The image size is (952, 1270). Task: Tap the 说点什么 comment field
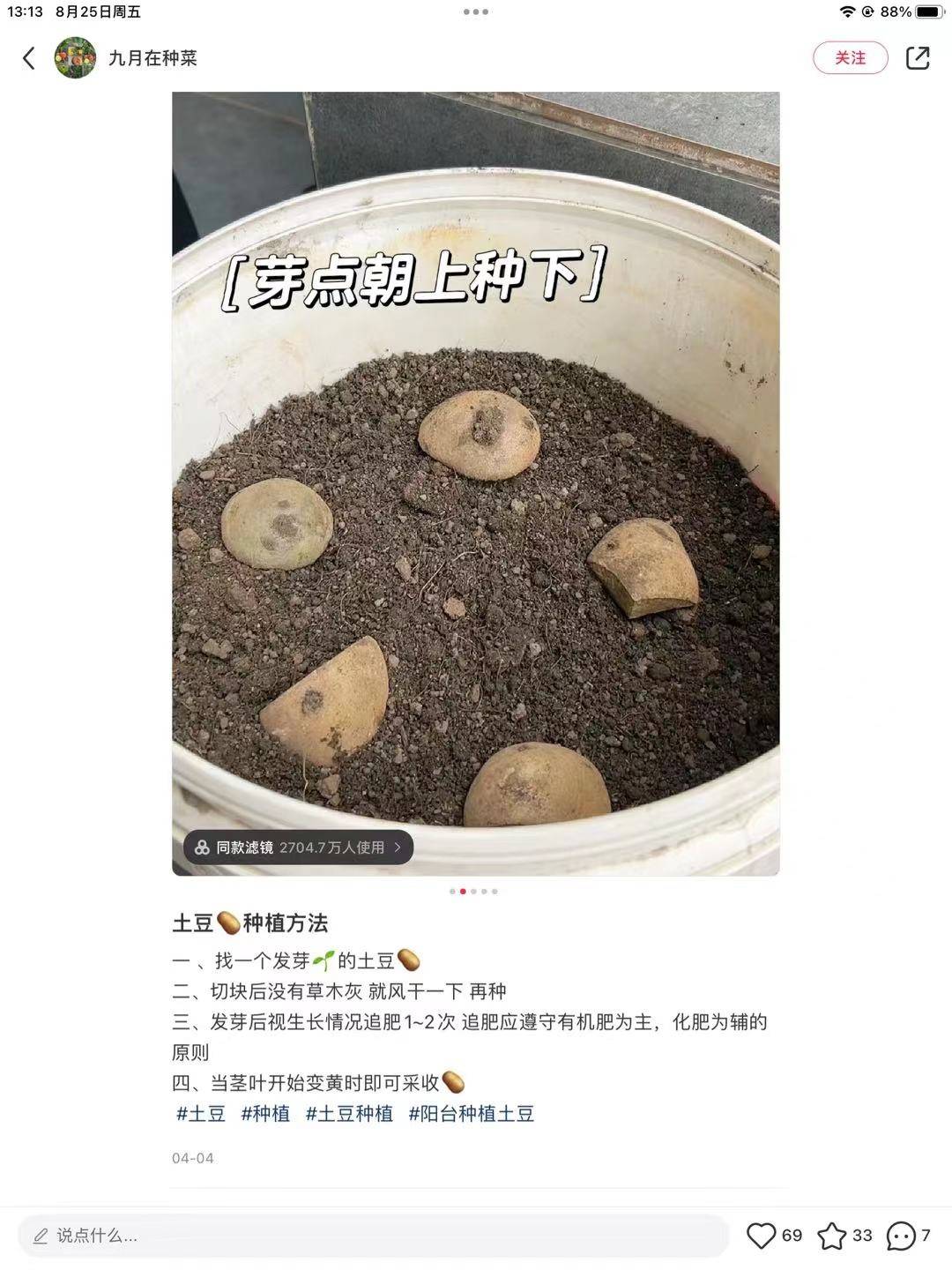pyautogui.click(x=374, y=1236)
